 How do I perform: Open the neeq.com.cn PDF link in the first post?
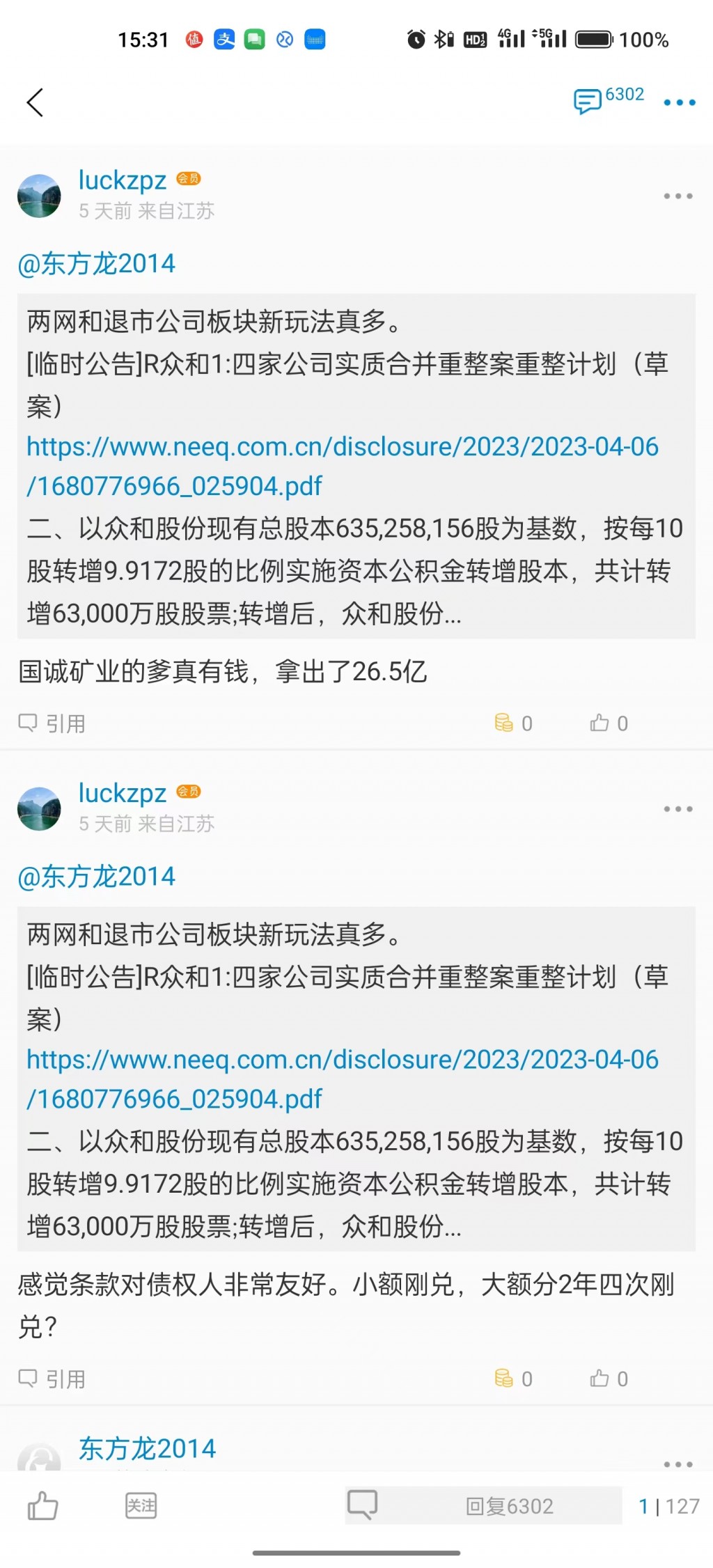coord(342,466)
